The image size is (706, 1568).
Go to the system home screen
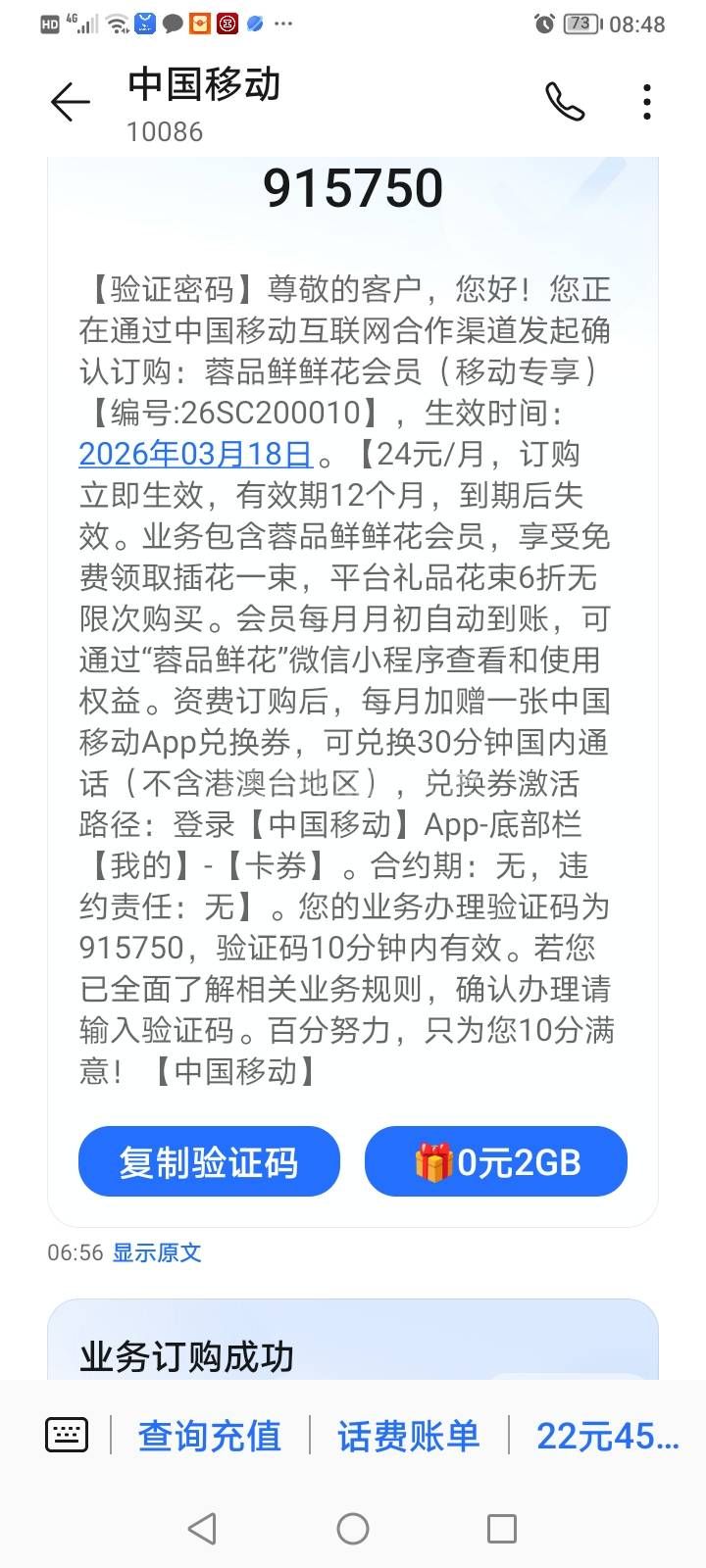[x=353, y=1528]
